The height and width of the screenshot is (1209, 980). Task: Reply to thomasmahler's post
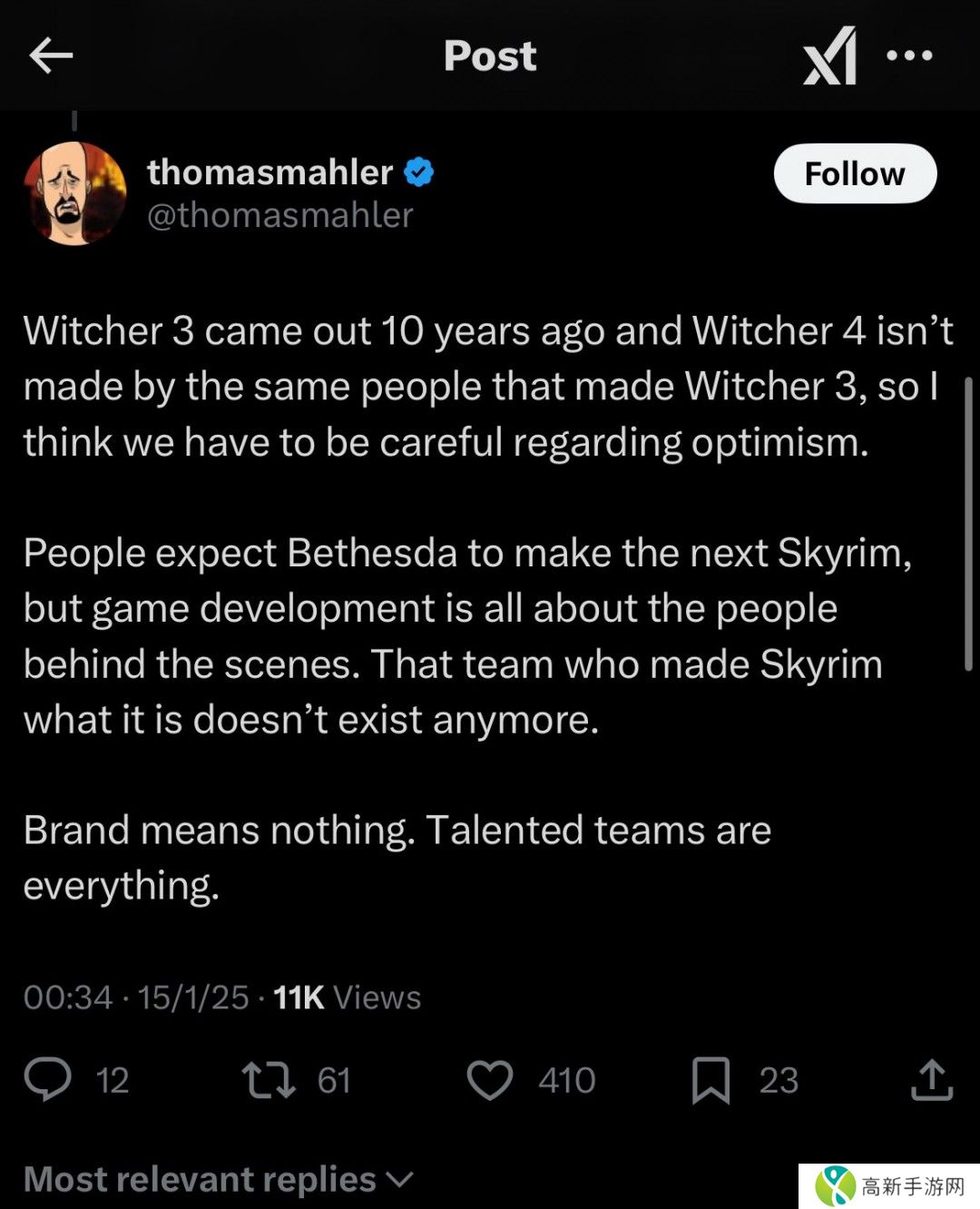coord(48,1080)
